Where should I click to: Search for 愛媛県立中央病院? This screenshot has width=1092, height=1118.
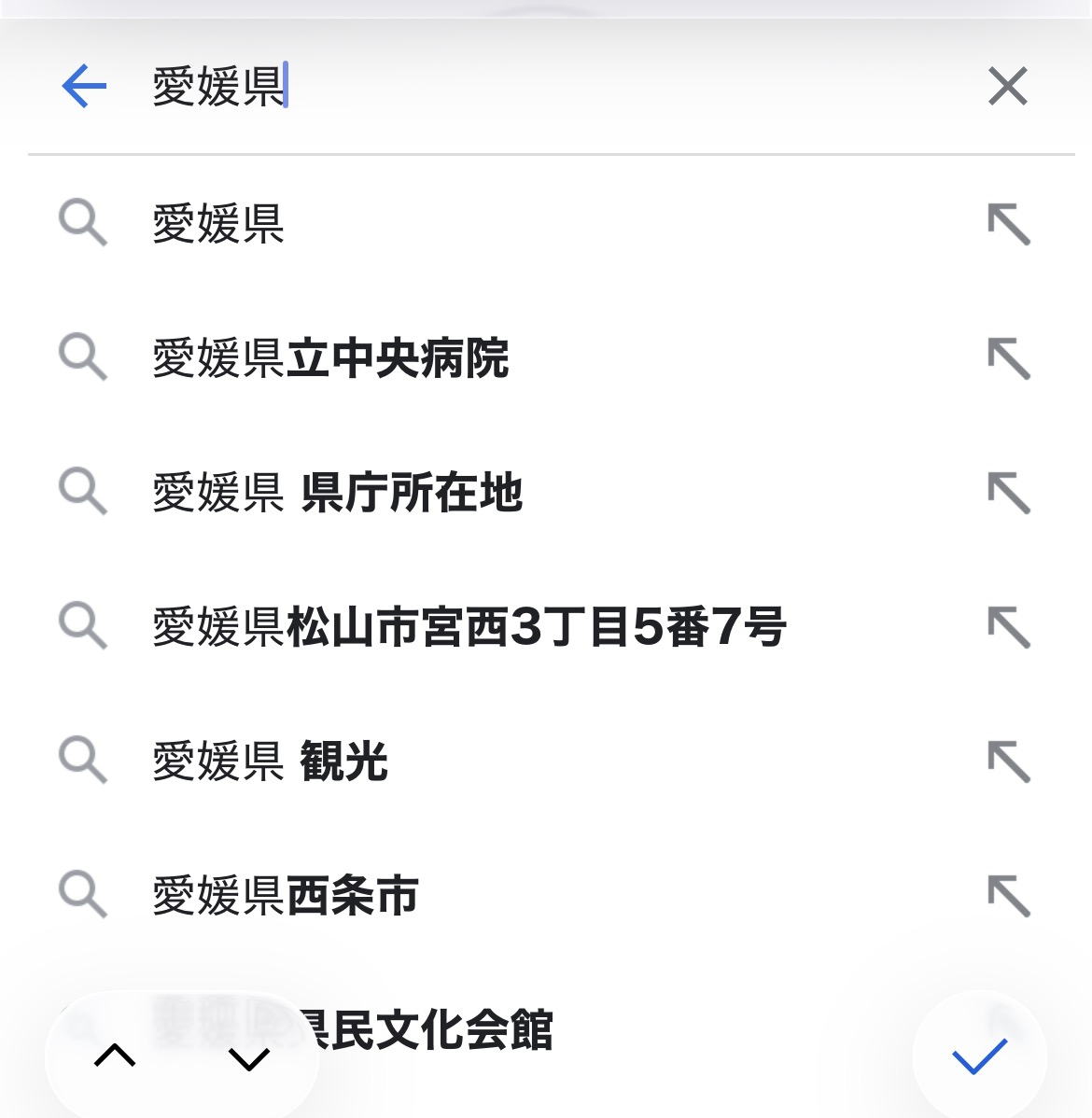pyautogui.click(x=330, y=359)
